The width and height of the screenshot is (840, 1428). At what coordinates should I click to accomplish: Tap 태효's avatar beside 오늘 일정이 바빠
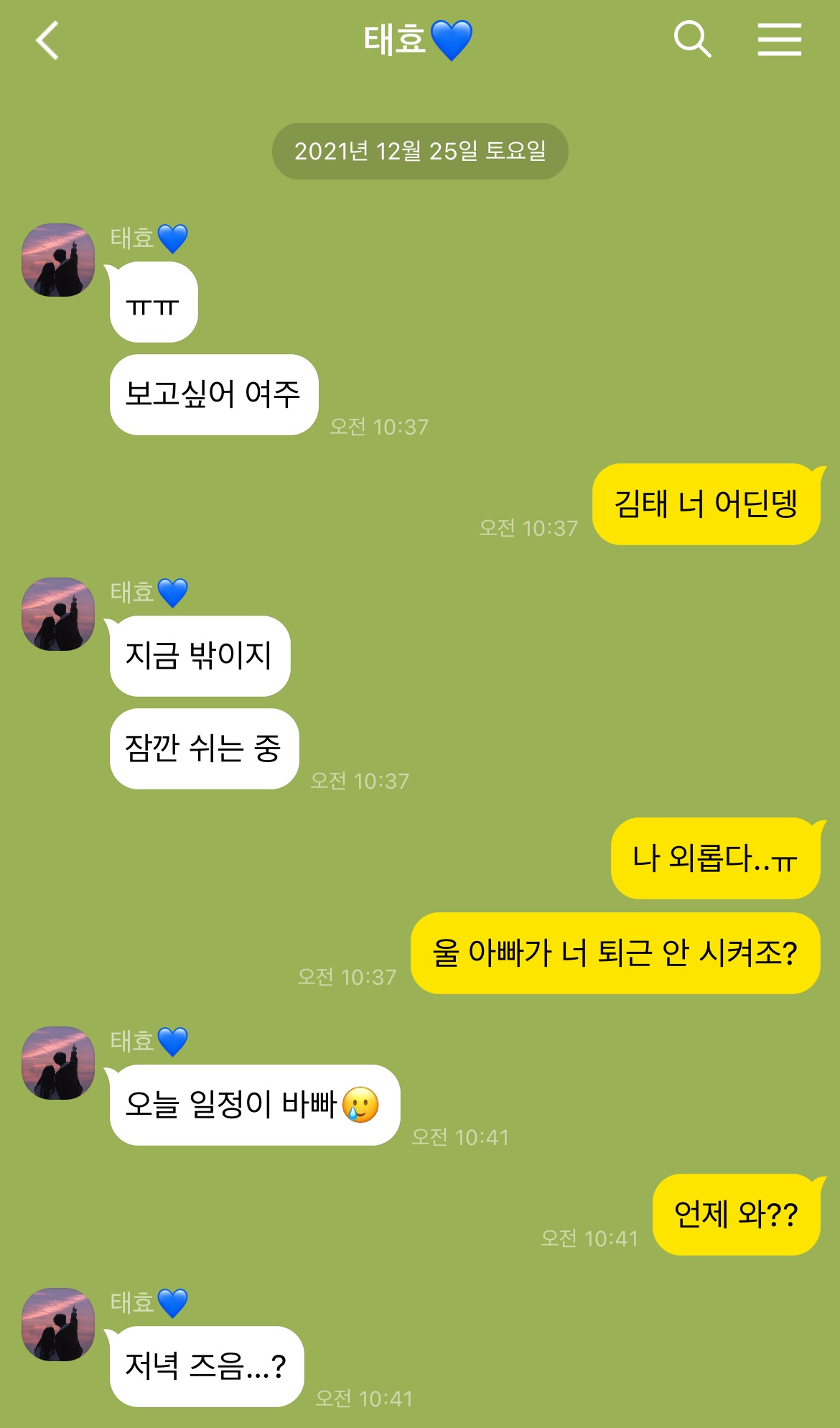pos(58,1063)
